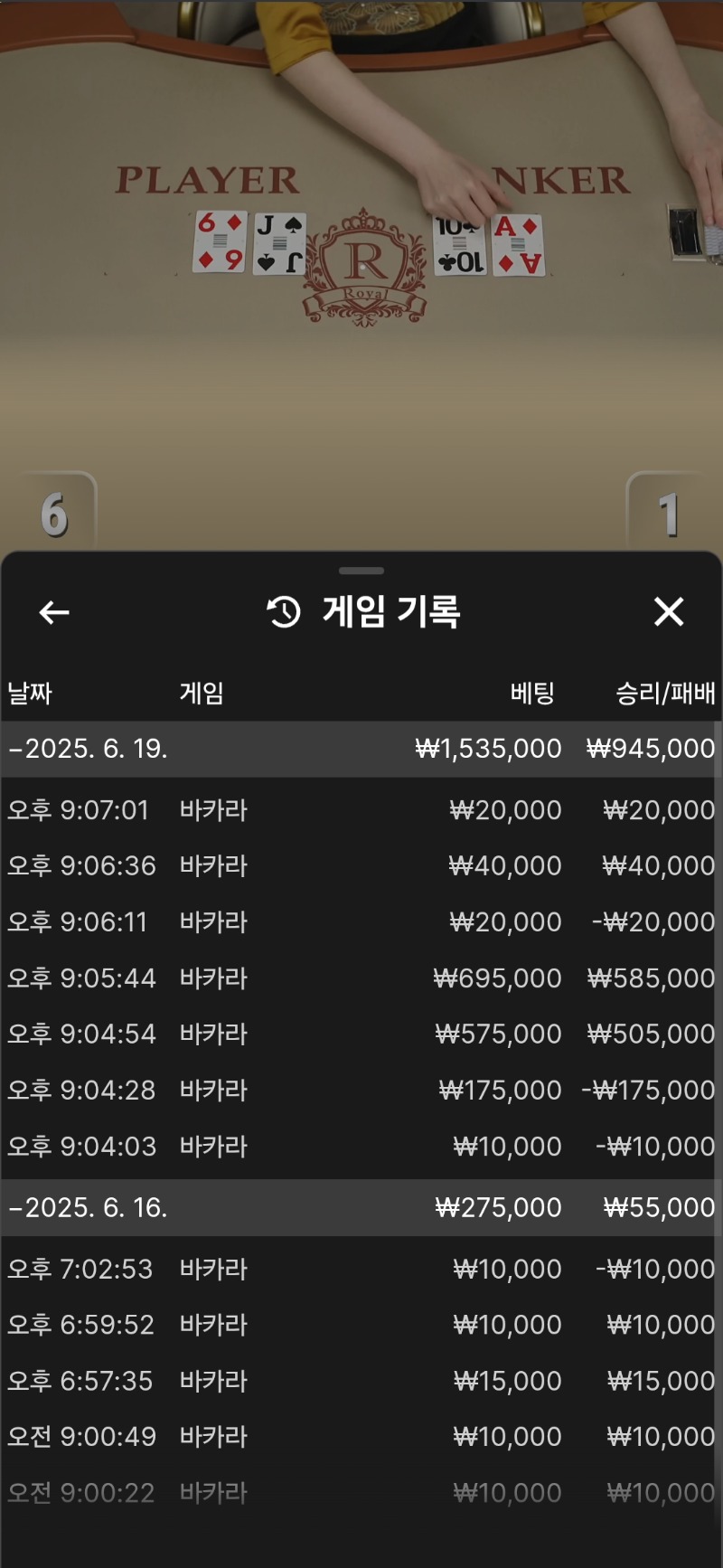
Task: View details of the 9:06:11 round
Action: click(361, 922)
